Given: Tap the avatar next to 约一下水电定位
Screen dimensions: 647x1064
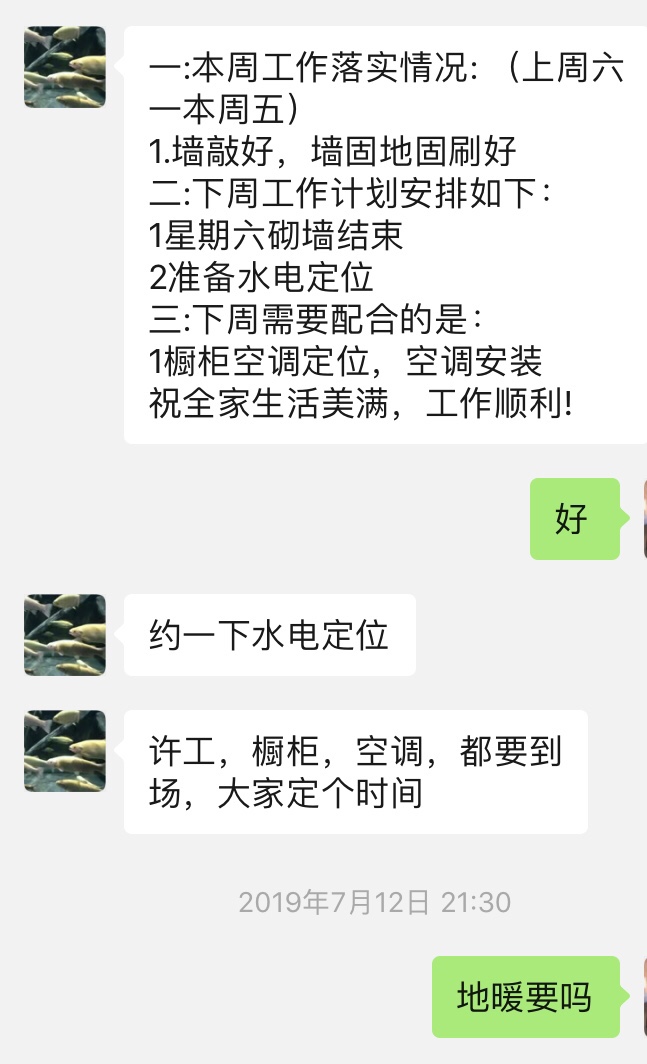Looking at the screenshot, I should 65,635.
